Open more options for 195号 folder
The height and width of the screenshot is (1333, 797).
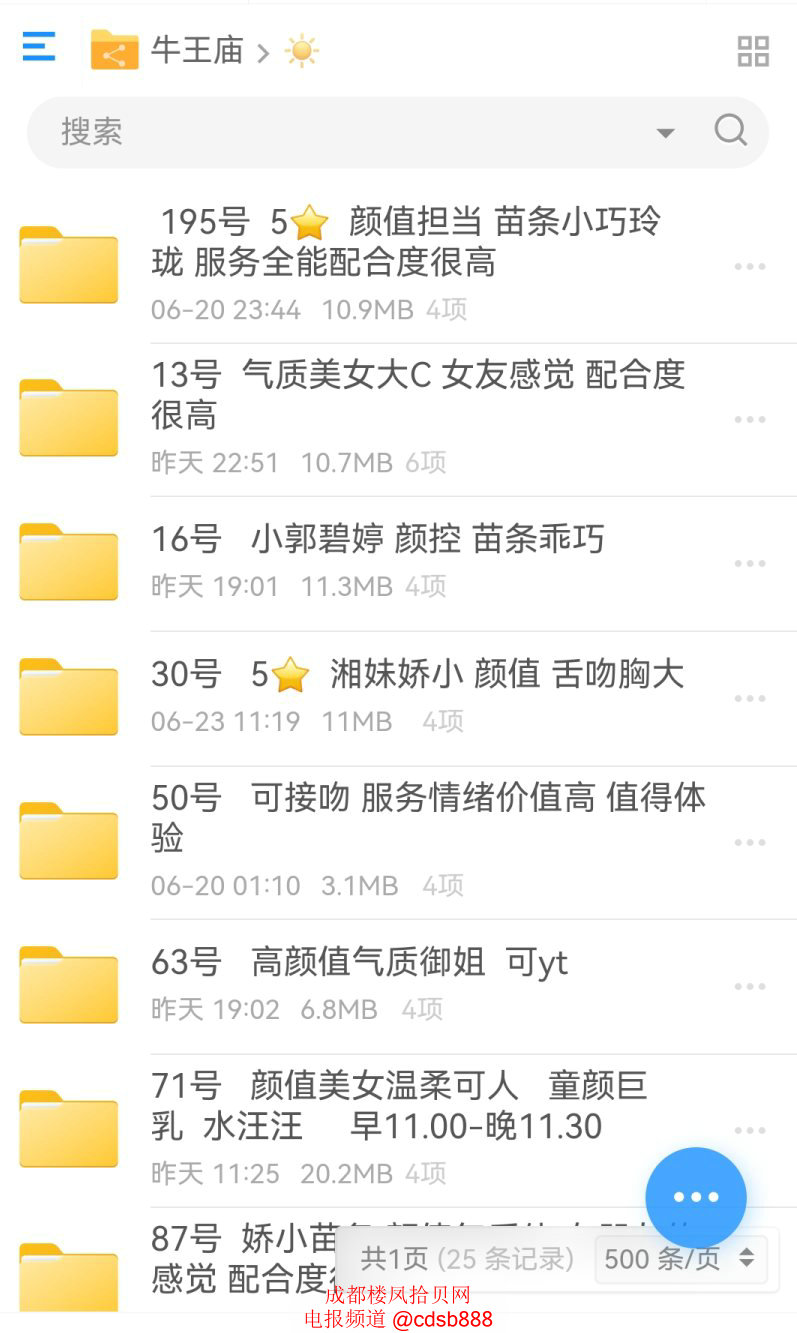pyautogui.click(x=750, y=267)
